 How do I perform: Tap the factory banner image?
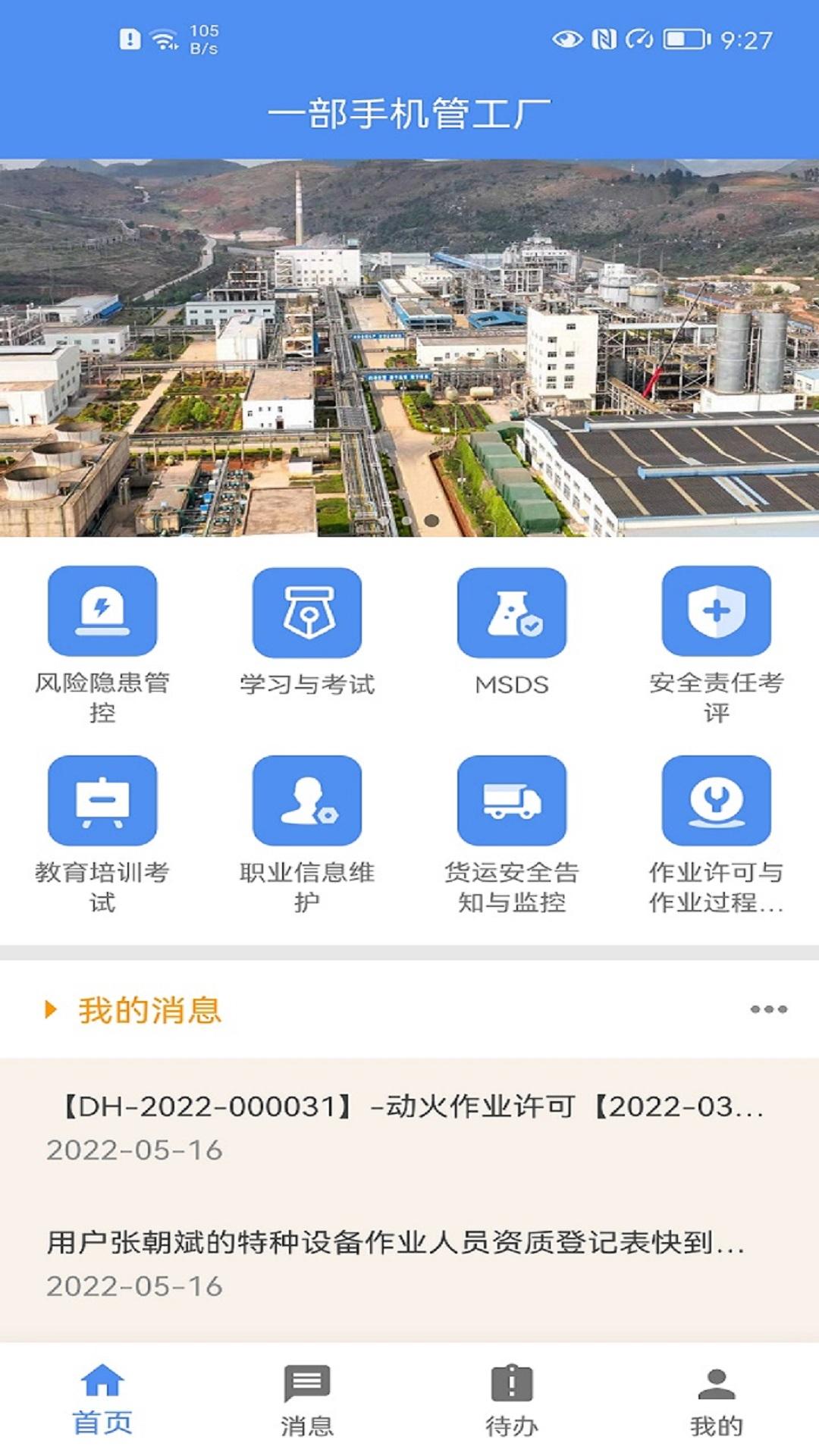point(409,347)
